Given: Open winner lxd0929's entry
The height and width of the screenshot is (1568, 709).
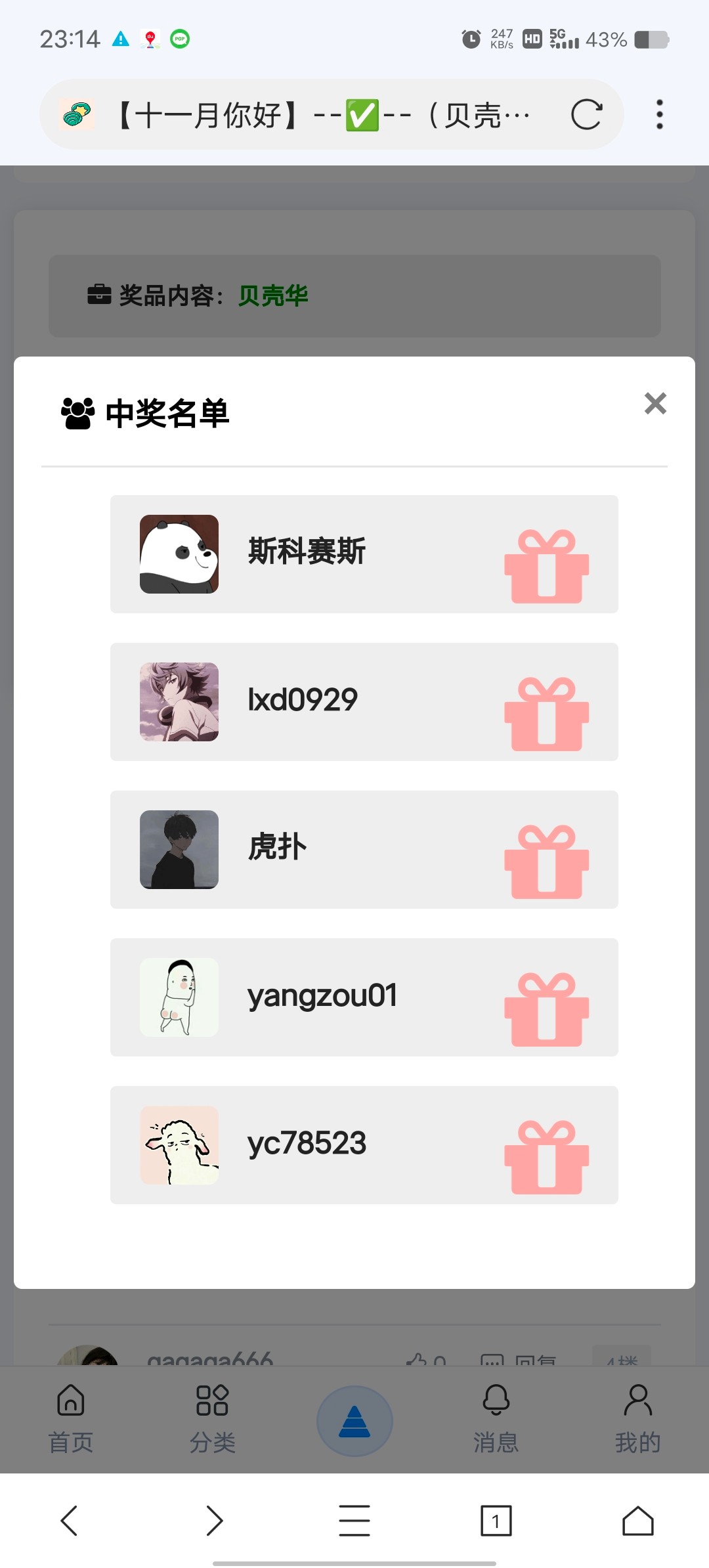Looking at the screenshot, I should coord(364,701).
